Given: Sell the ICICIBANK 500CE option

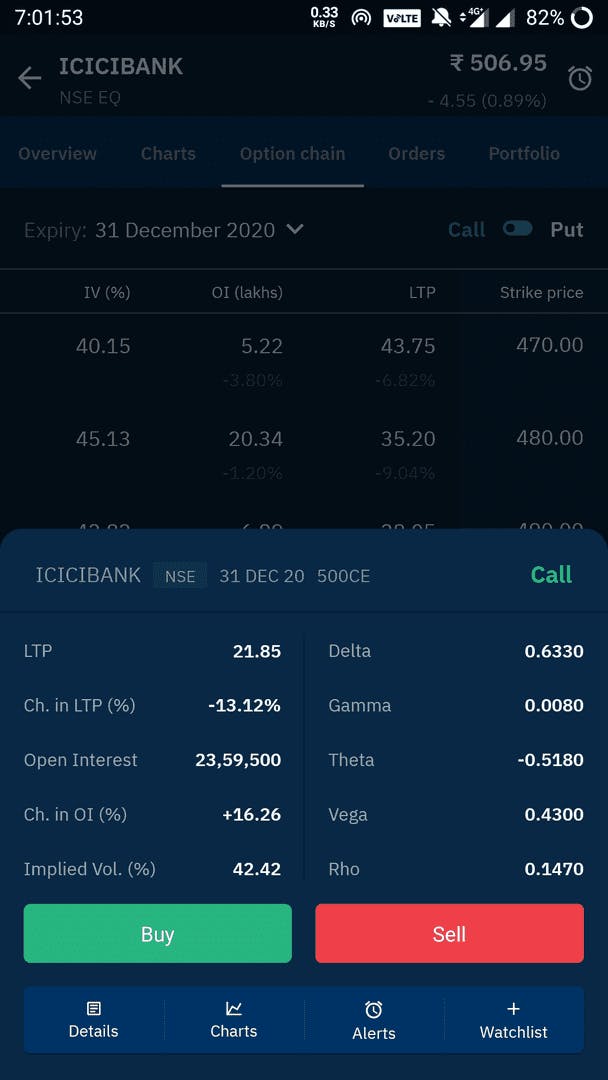Looking at the screenshot, I should [x=450, y=933].
